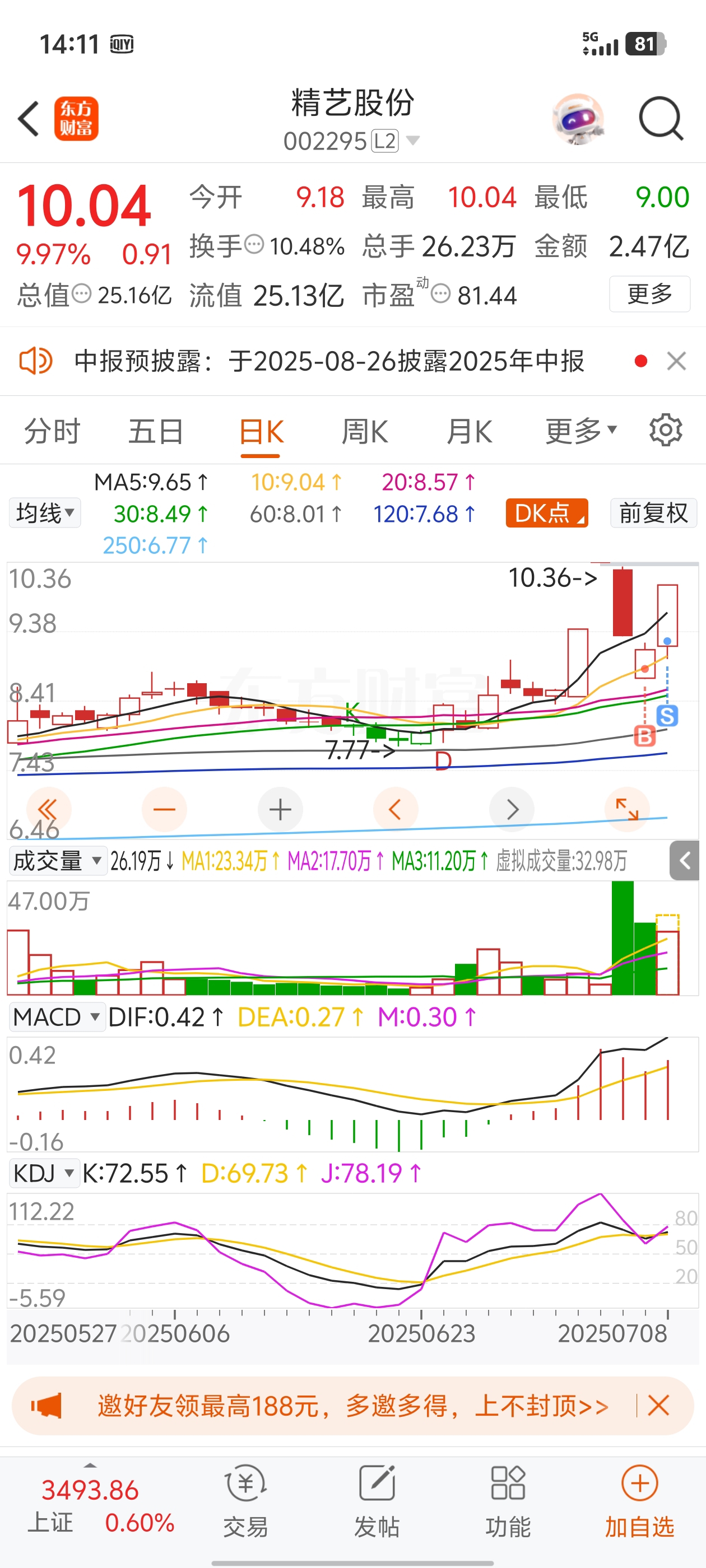Viewport: 706px width, 1568px height.
Task: Open the search magnifier icon
Action: [x=662, y=119]
